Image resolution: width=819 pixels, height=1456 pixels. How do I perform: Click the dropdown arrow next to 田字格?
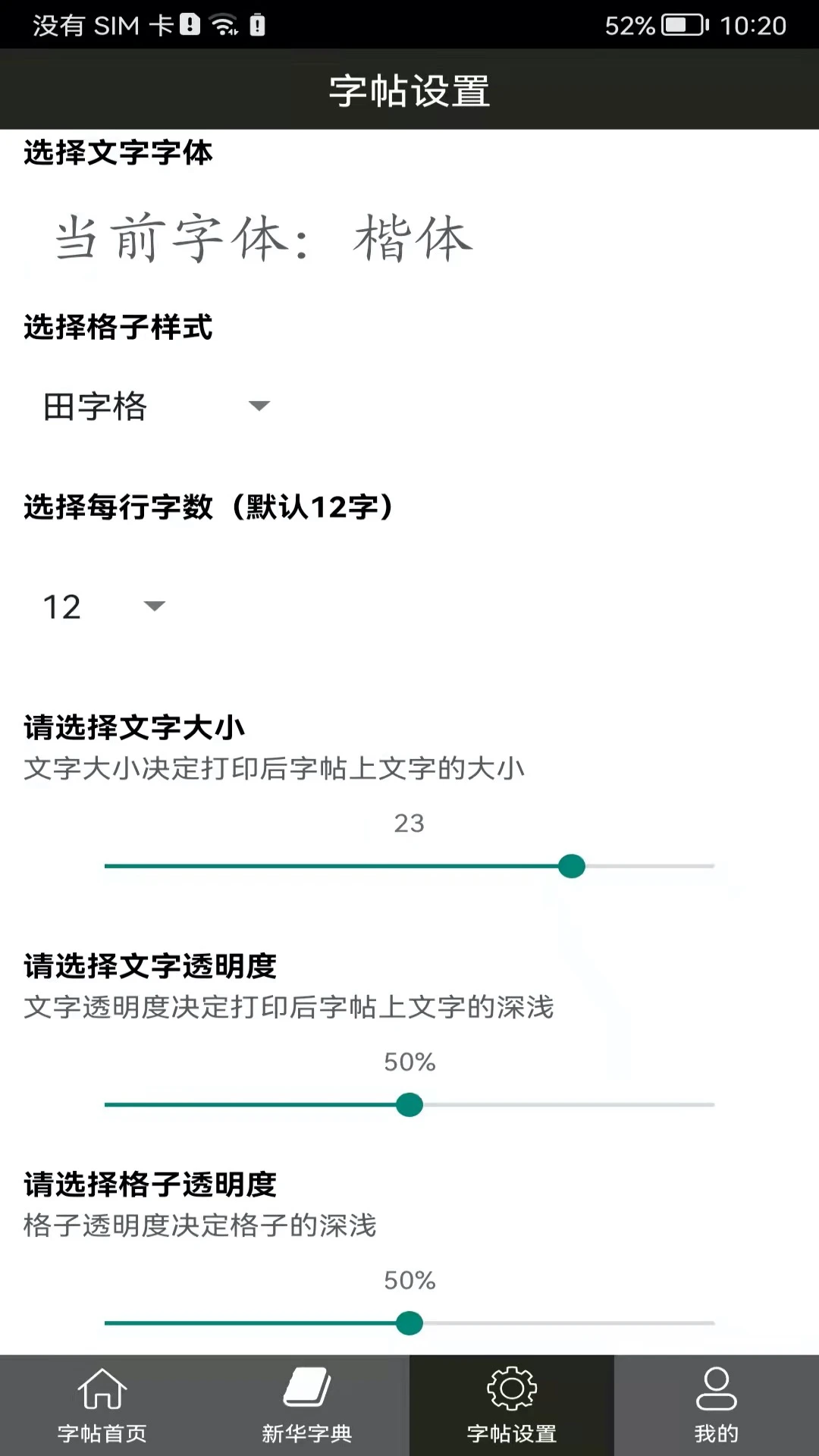[259, 407]
